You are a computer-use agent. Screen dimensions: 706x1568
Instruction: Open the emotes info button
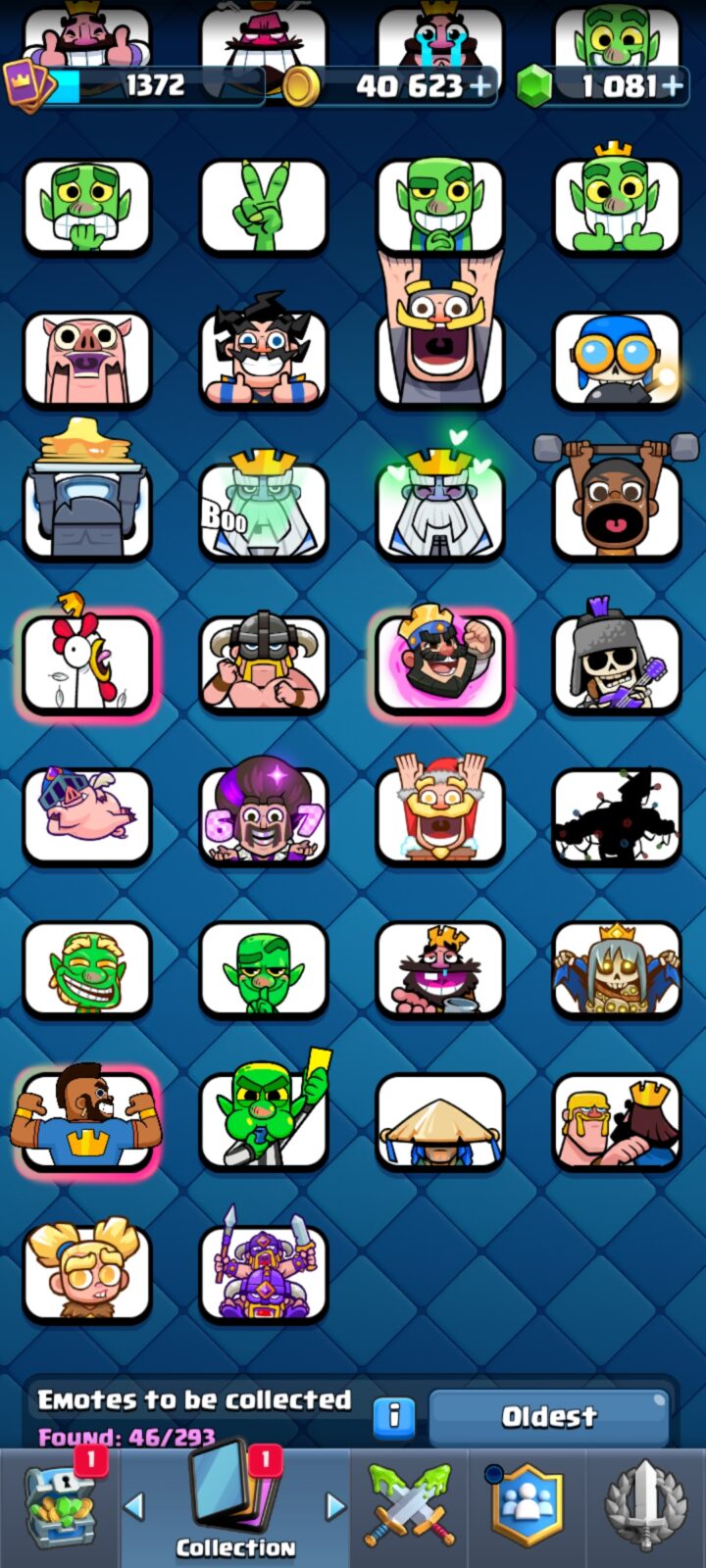394,1416
